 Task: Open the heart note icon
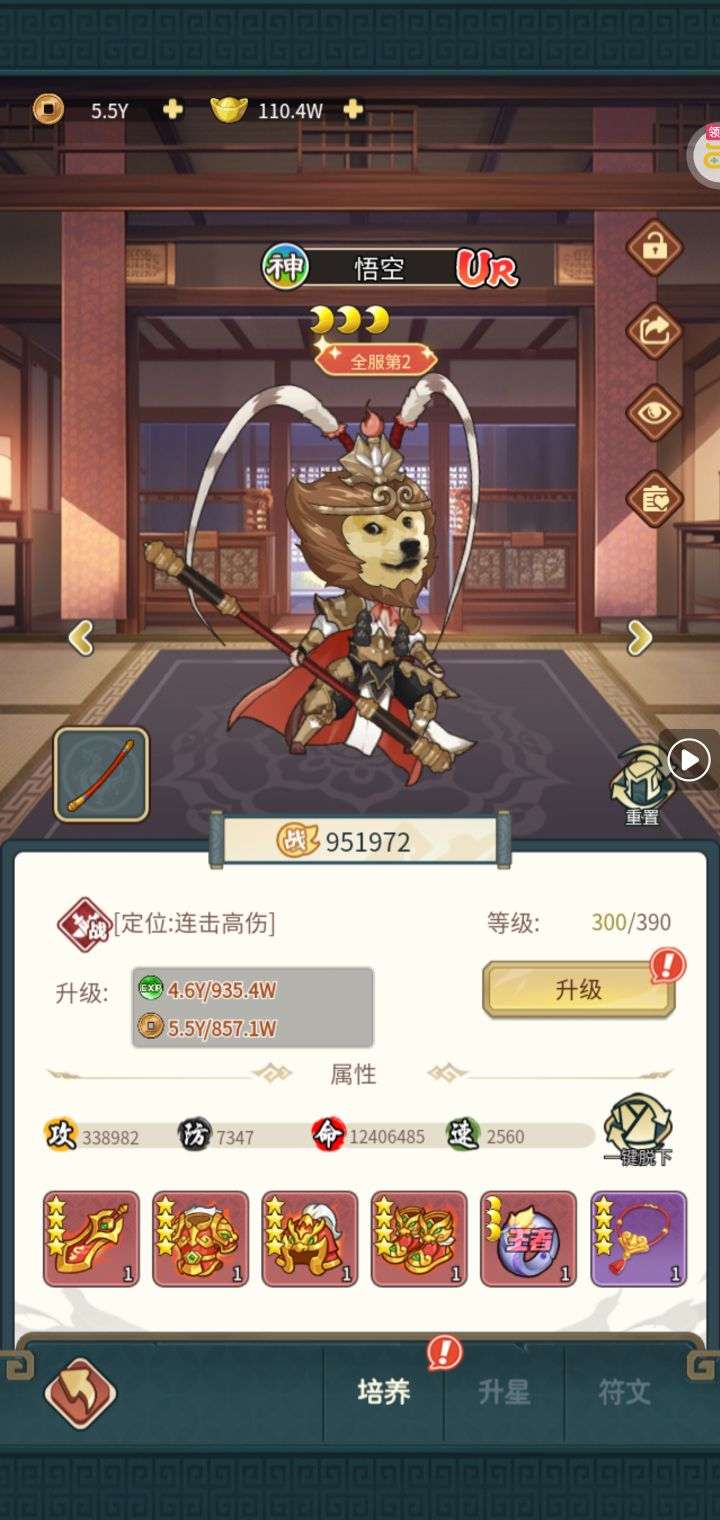[x=654, y=498]
